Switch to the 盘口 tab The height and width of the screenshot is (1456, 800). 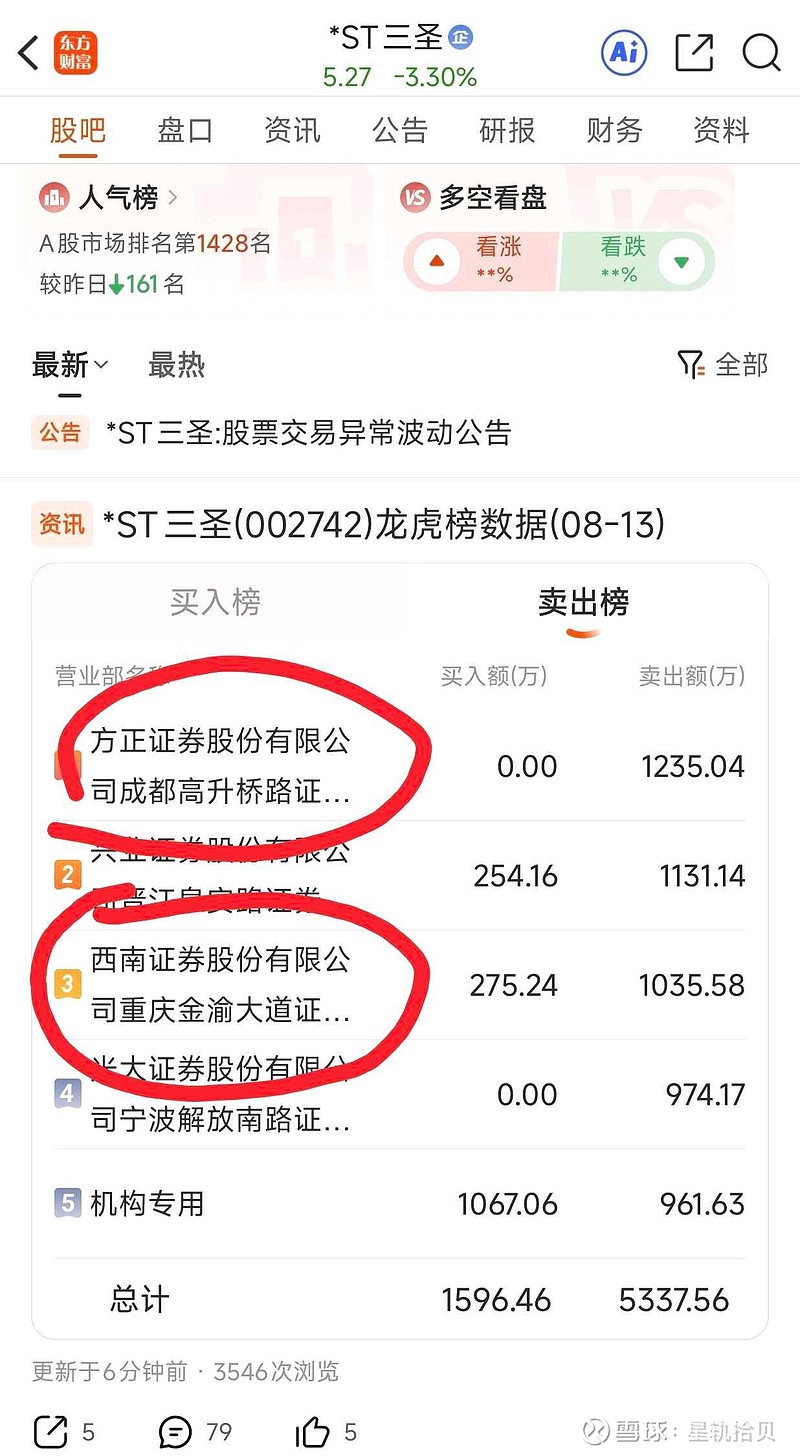185,130
